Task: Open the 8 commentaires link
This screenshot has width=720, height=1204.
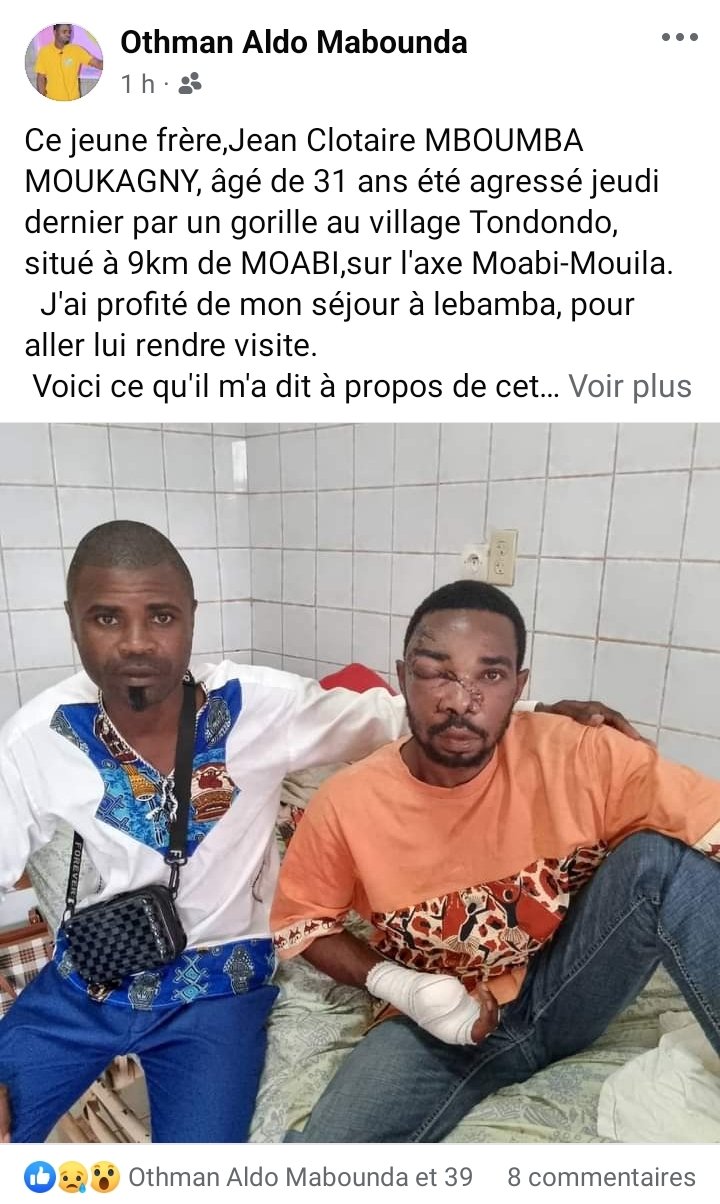Action: 601,1177
